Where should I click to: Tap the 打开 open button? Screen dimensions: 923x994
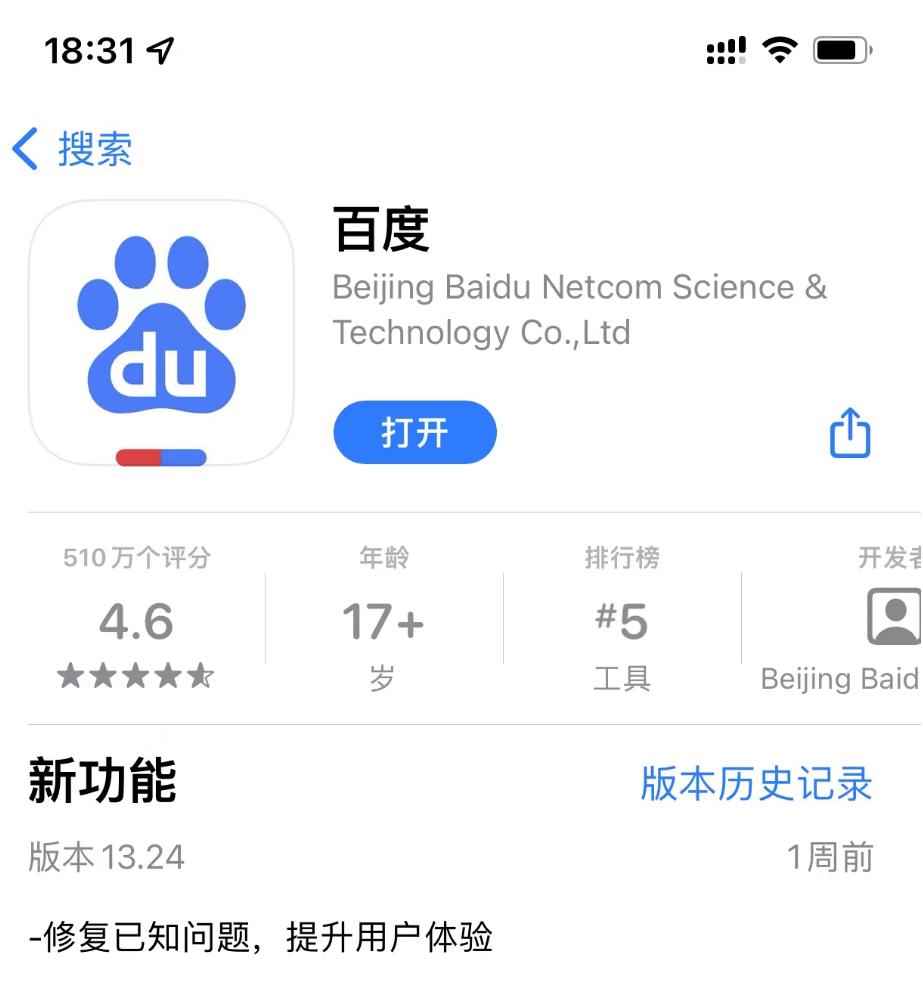415,432
